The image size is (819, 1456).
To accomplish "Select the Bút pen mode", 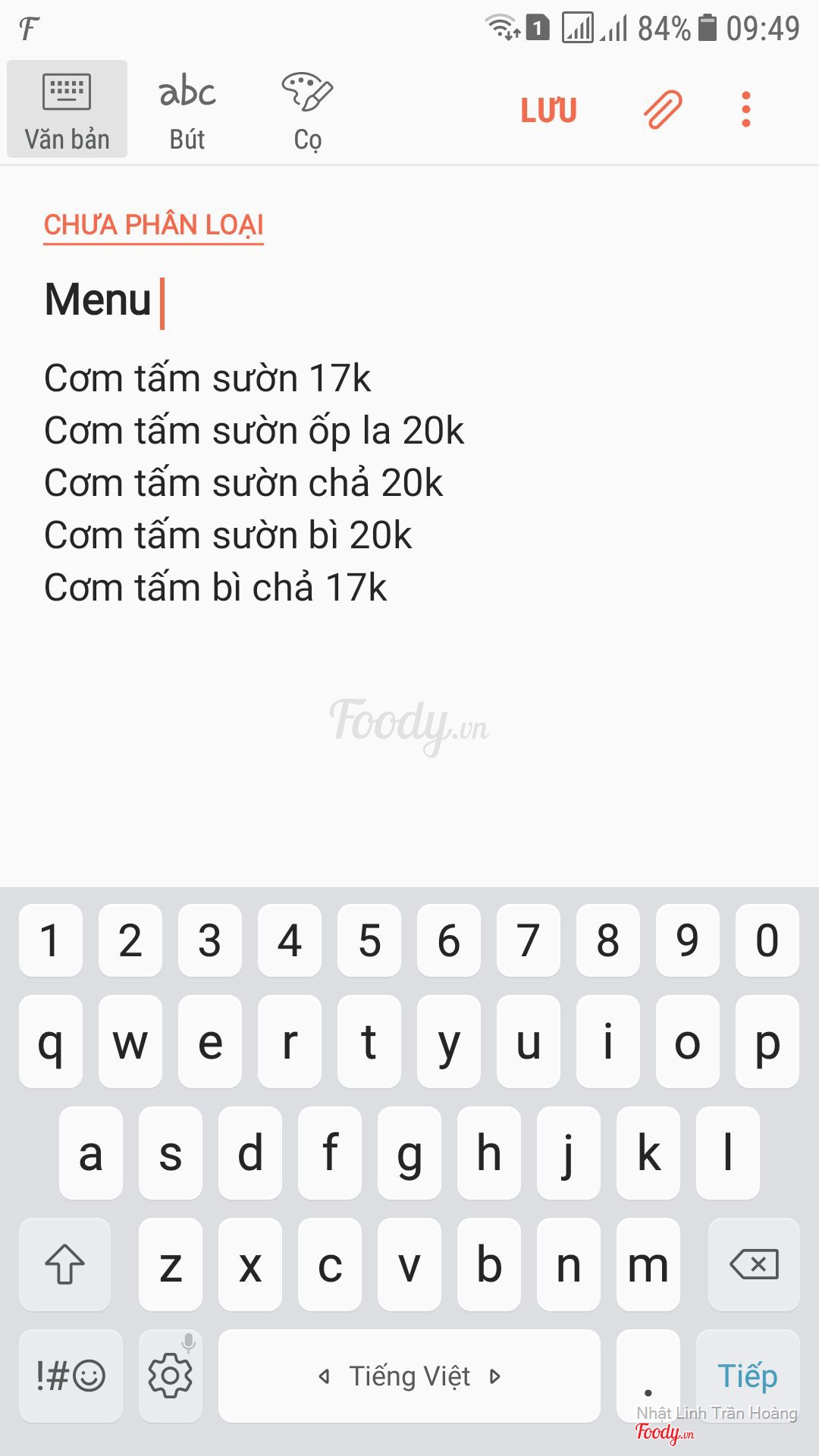I will tap(187, 109).
